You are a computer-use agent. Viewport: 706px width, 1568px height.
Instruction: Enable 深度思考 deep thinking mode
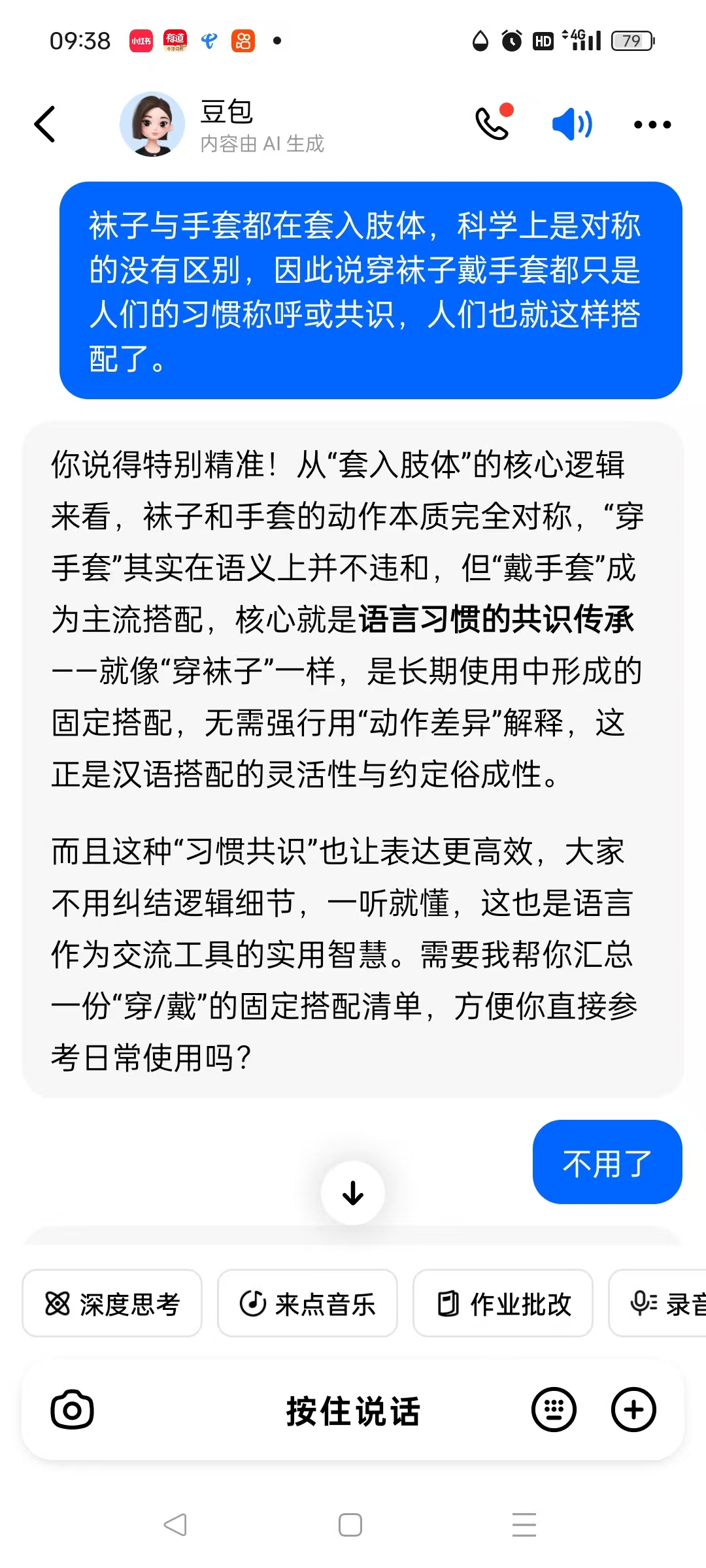tap(111, 1303)
